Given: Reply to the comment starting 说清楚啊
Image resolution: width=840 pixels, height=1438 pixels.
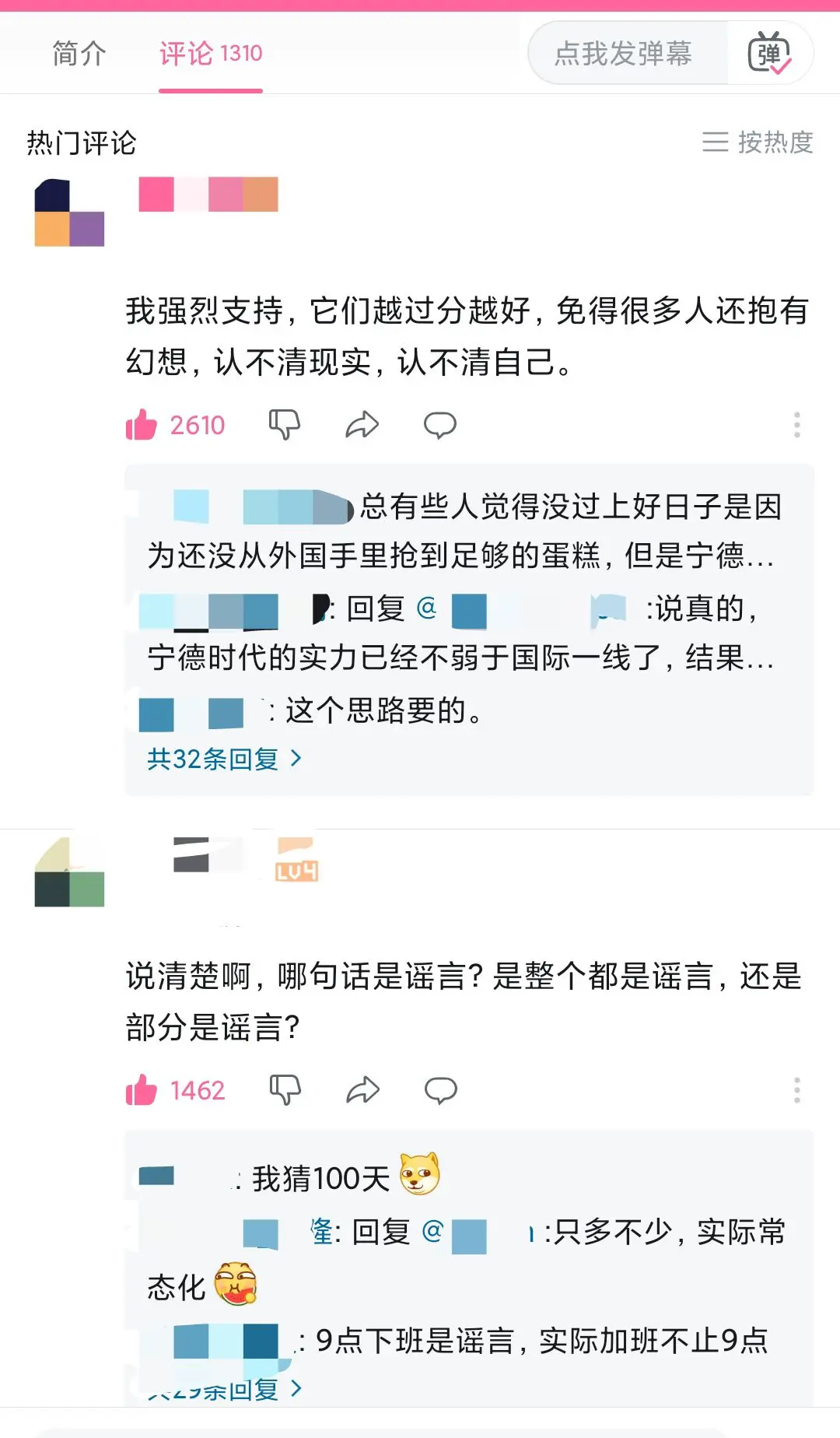Looking at the screenshot, I should (x=440, y=1090).
